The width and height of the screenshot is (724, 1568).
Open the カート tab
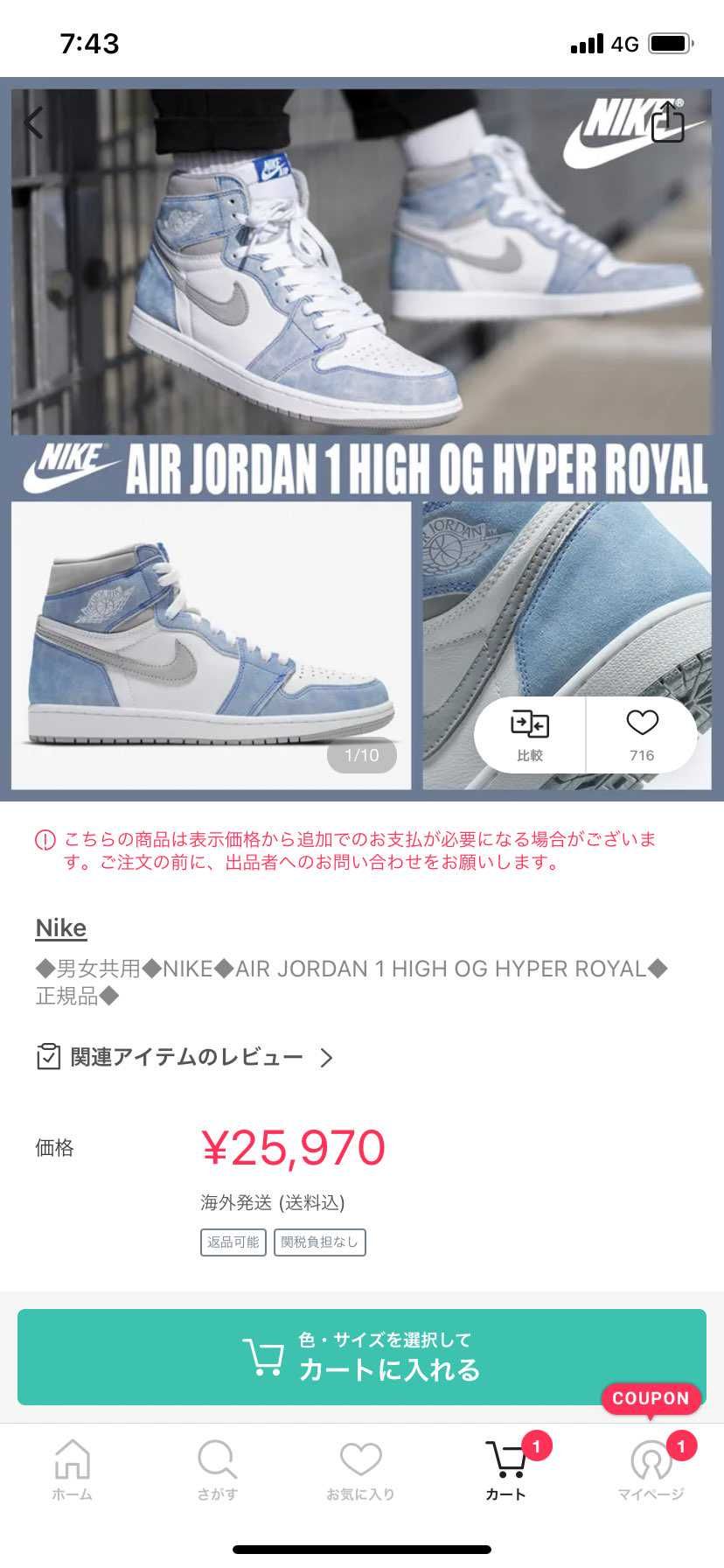pos(506,1469)
